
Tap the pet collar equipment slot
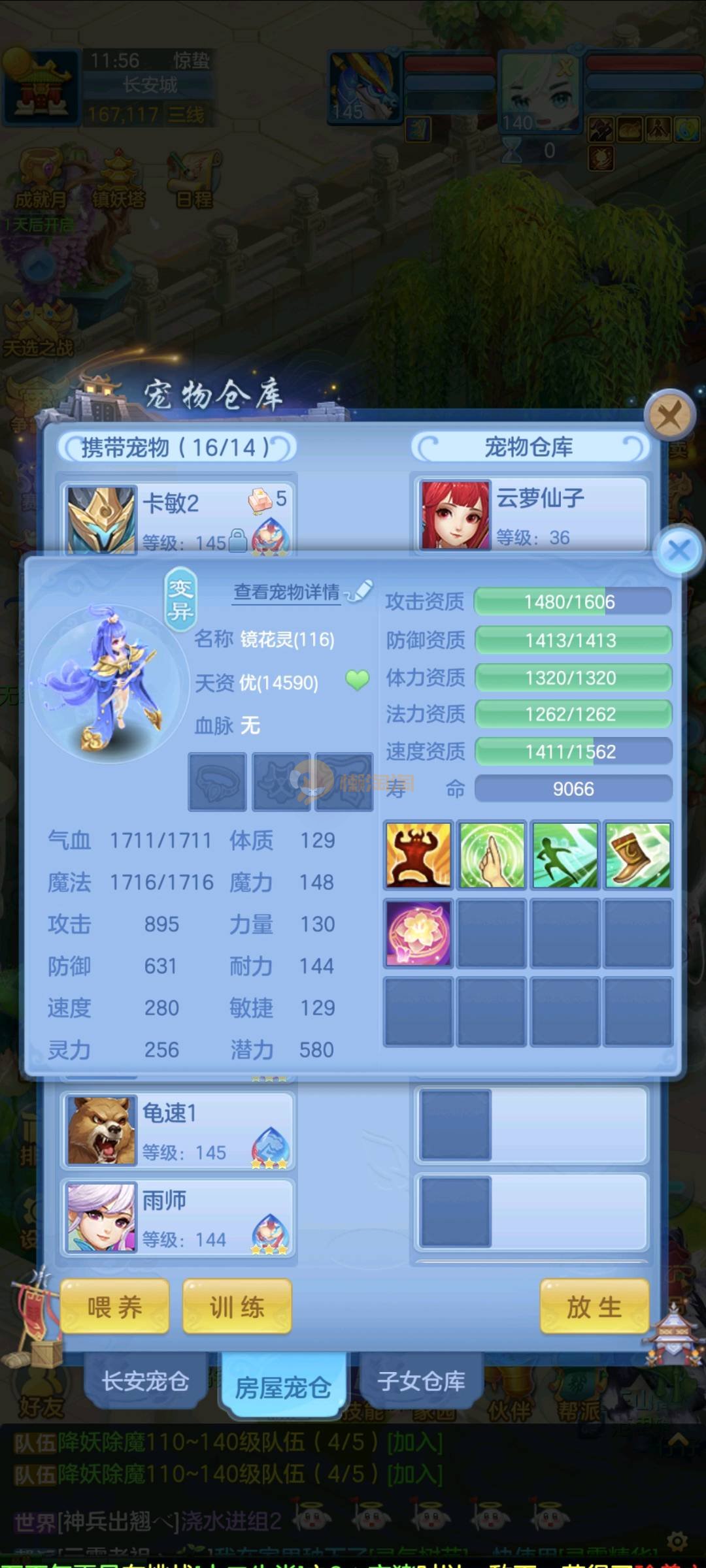(x=218, y=782)
